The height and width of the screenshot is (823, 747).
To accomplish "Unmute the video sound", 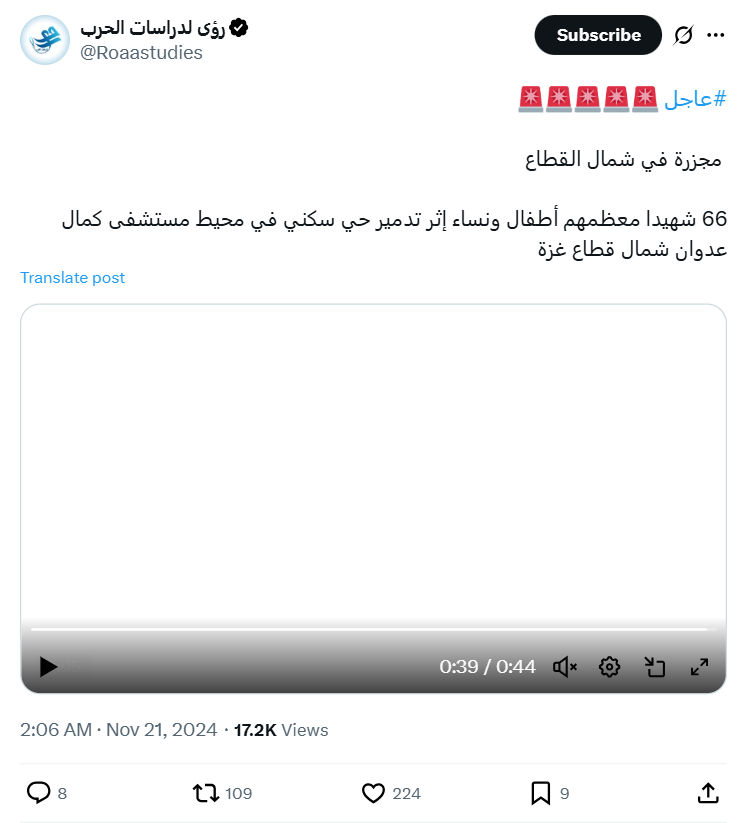I will 565,667.
